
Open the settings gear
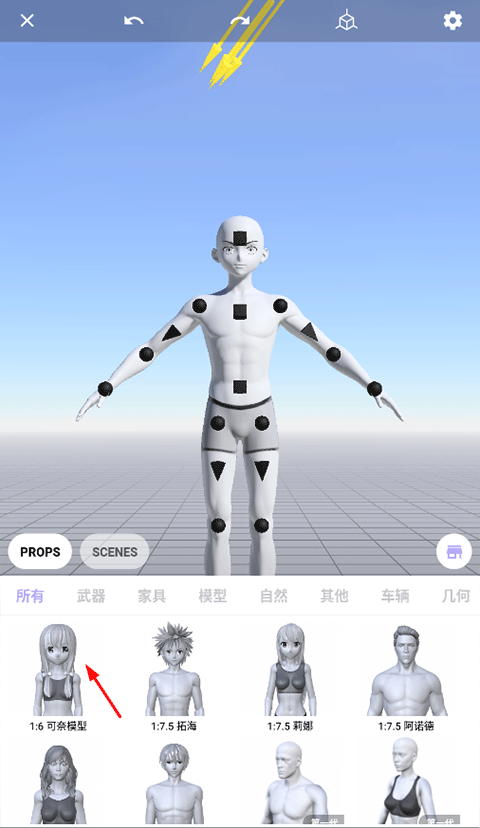[453, 21]
